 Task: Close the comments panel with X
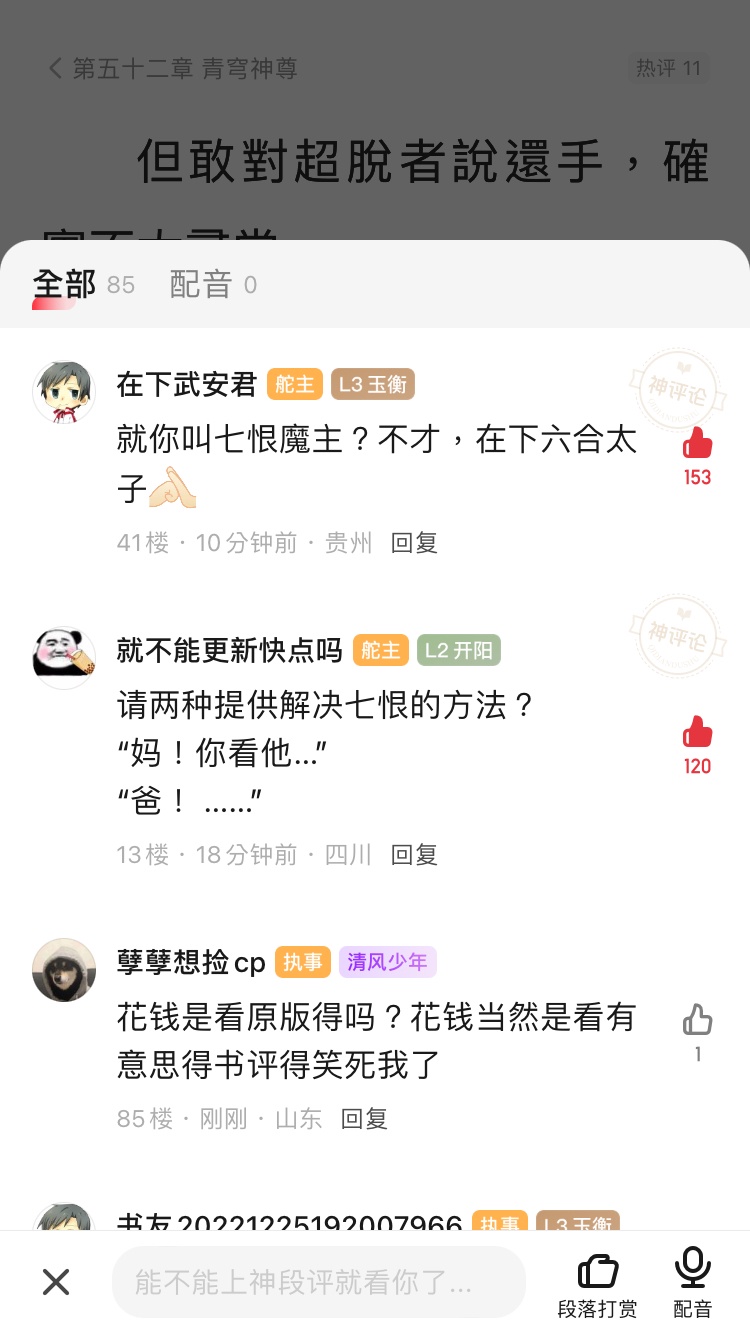(x=56, y=1282)
